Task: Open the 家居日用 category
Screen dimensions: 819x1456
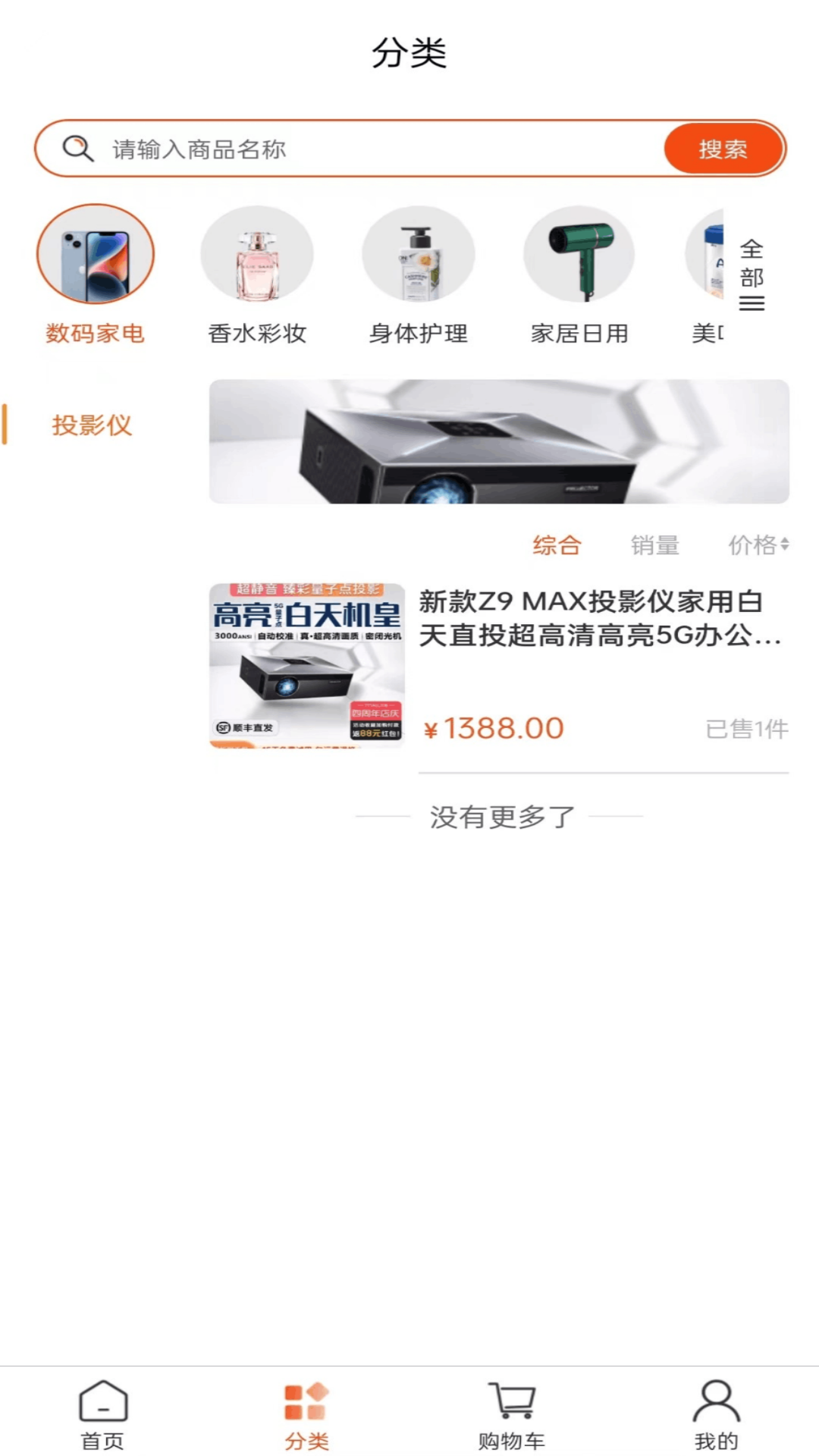Action: (x=579, y=275)
